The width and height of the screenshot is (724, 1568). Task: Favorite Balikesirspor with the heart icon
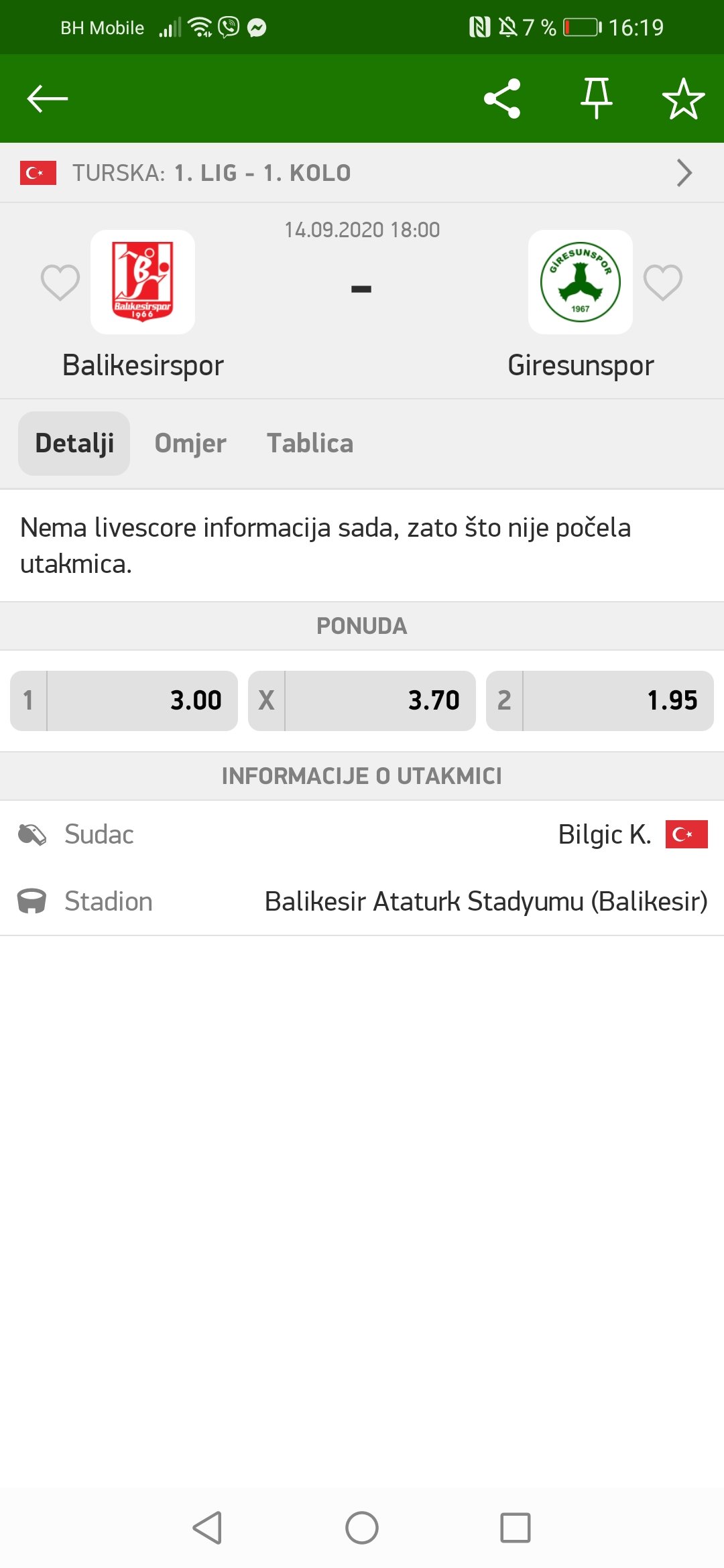[x=60, y=282]
